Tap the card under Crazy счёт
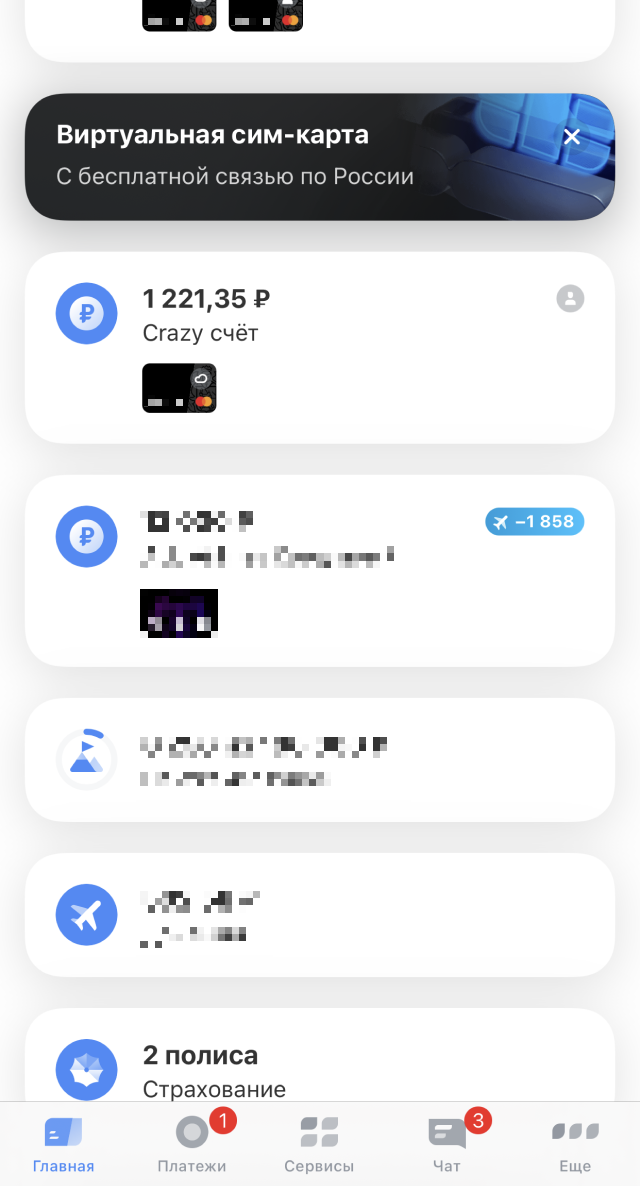Image resolution: width=640 pixels, height=1186 pixels. pos(179,388)
